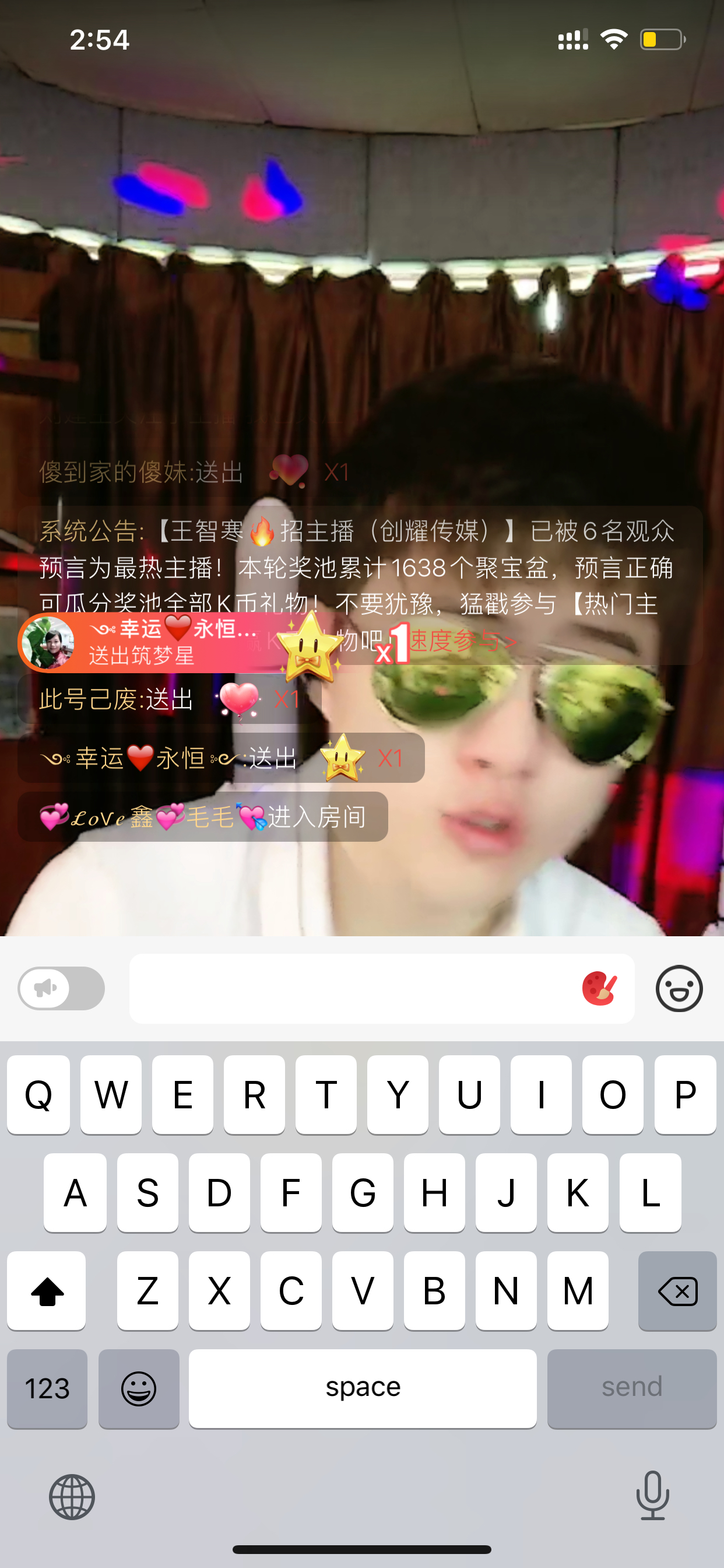Open the emoji sticker picker
This screenshot has width=724, height=1568.
click(679, 989)
